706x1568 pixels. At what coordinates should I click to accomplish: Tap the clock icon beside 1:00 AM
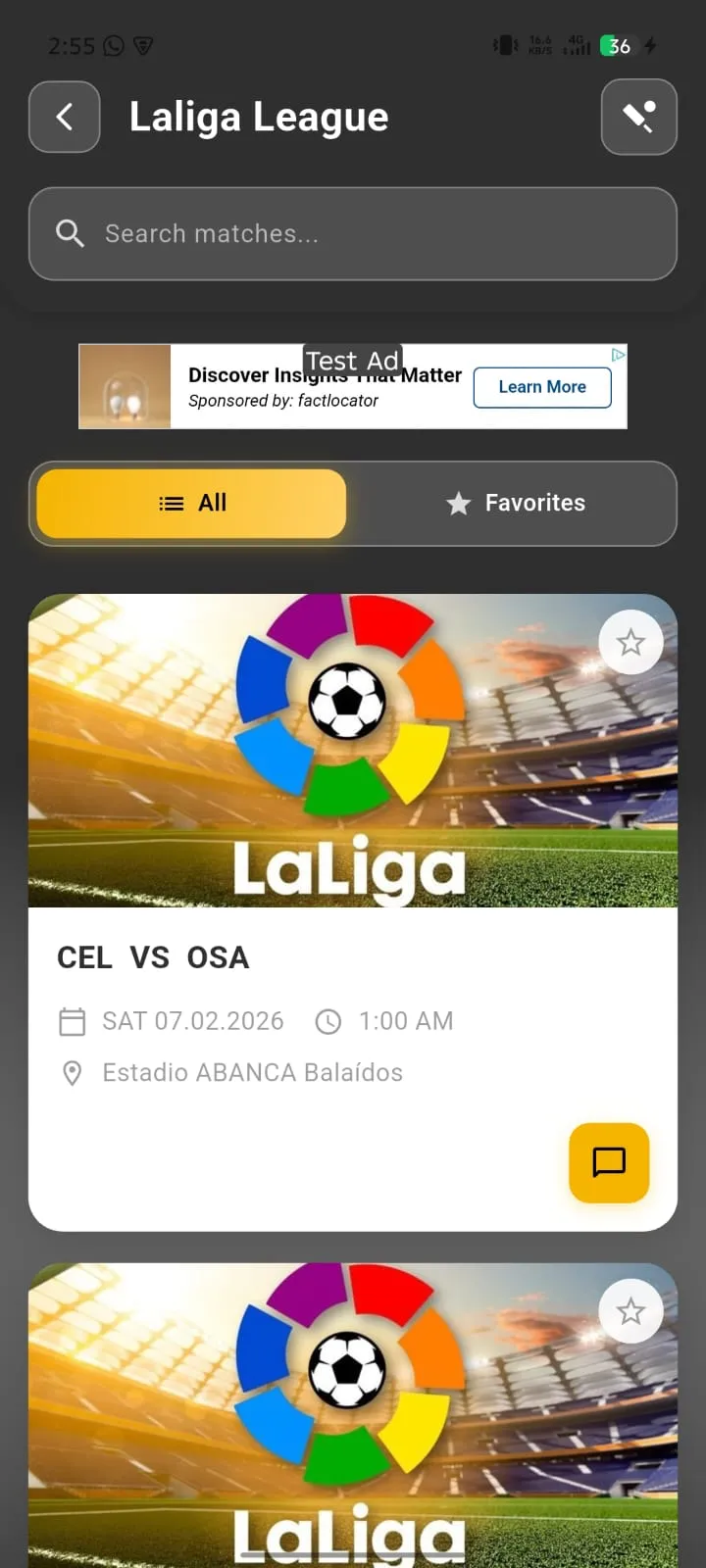pos(328,1021)
